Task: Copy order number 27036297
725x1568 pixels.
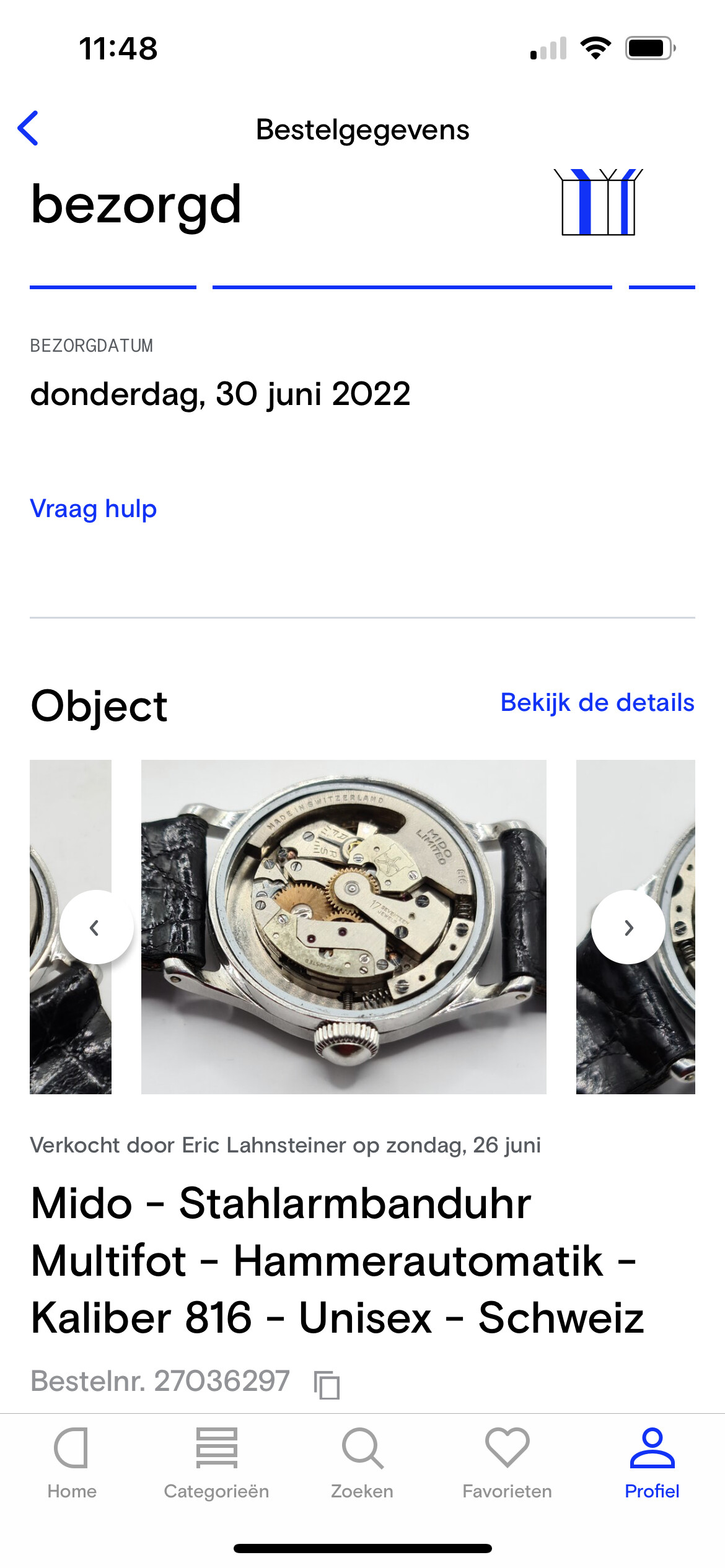Action: [x=327, y=1385]
